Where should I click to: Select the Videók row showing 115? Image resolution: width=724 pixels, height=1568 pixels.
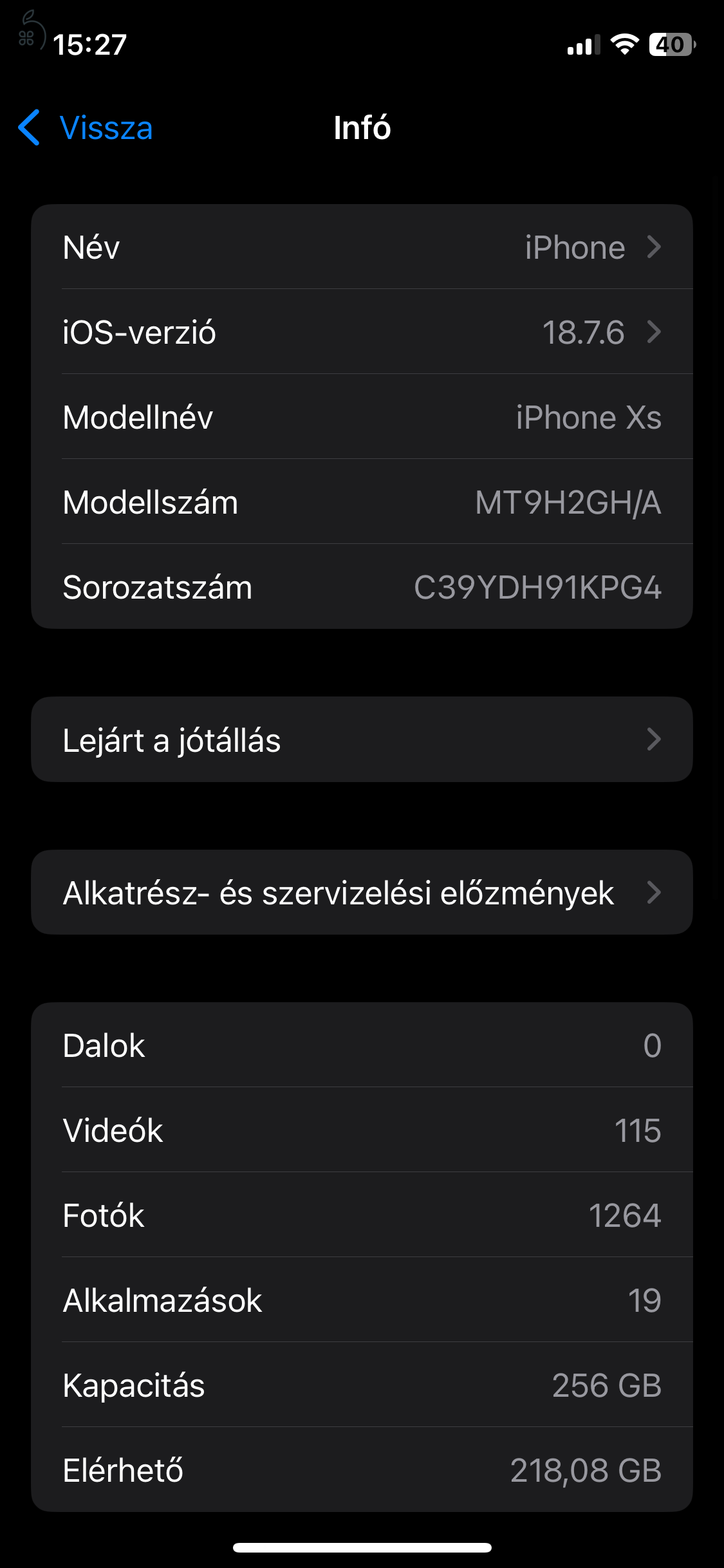[x=360, y=1130]
